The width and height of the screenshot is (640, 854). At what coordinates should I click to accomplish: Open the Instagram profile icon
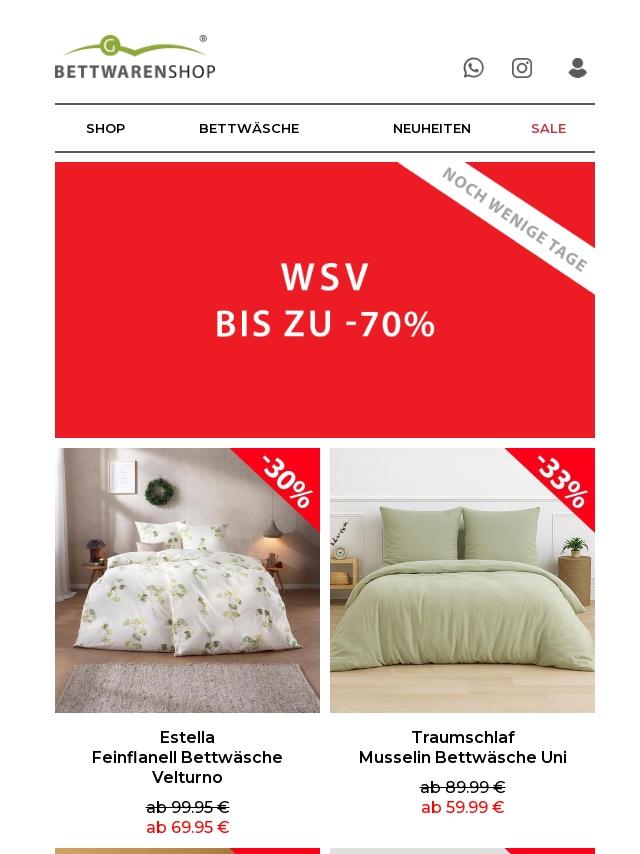click(x=521, y=68)
